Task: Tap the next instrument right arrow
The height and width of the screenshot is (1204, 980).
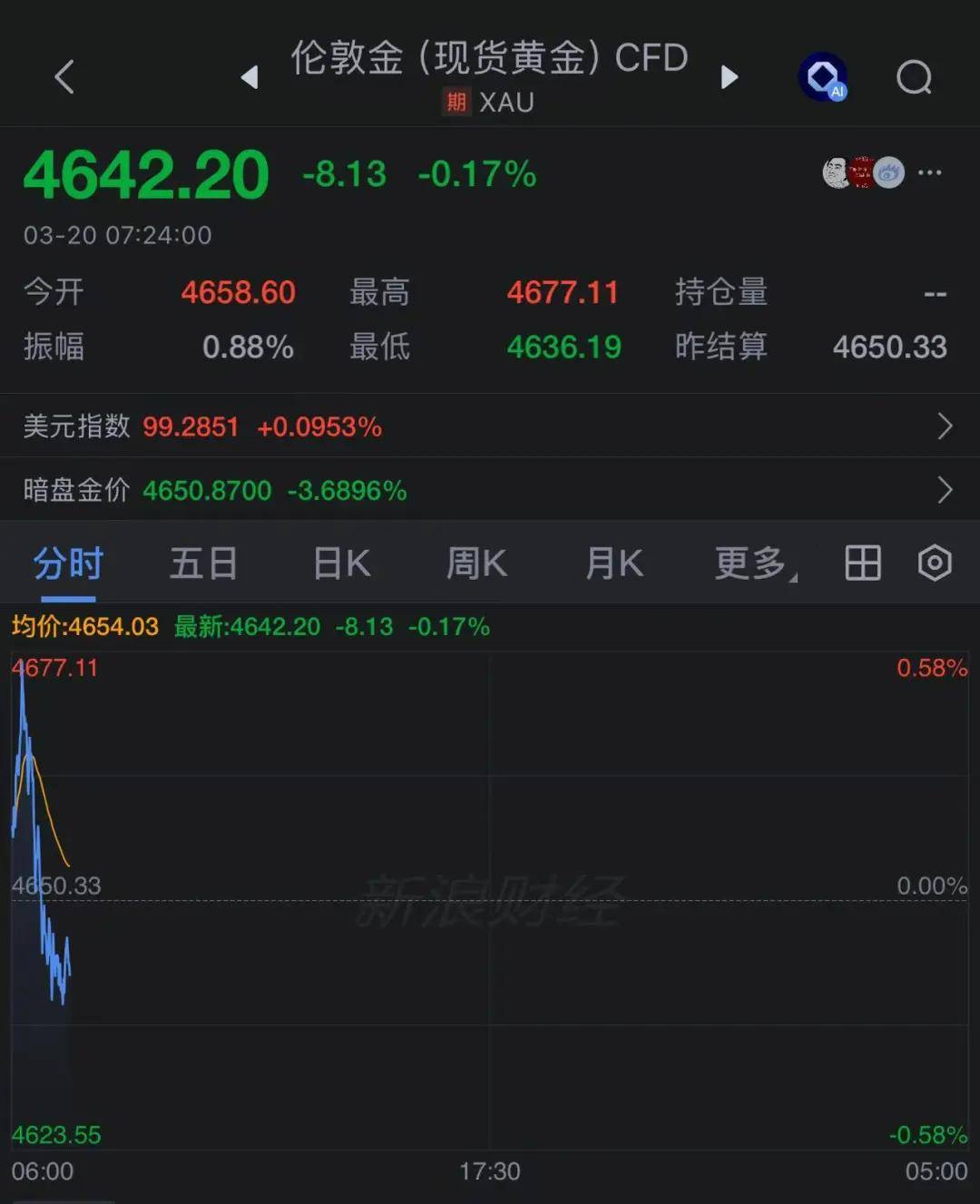Action: click(730, 77)
